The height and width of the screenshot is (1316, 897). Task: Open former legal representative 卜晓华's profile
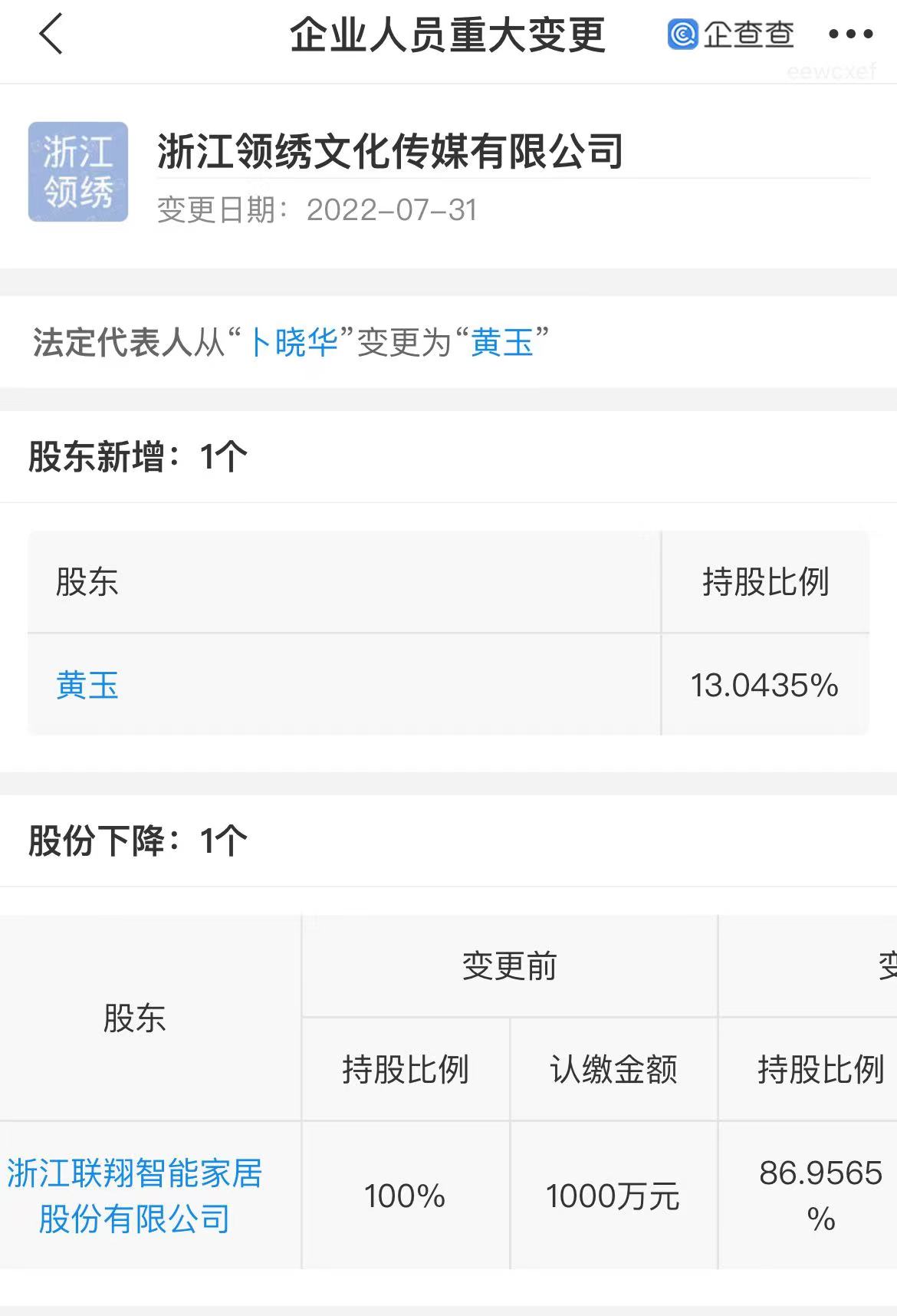(x=293, y=342)
